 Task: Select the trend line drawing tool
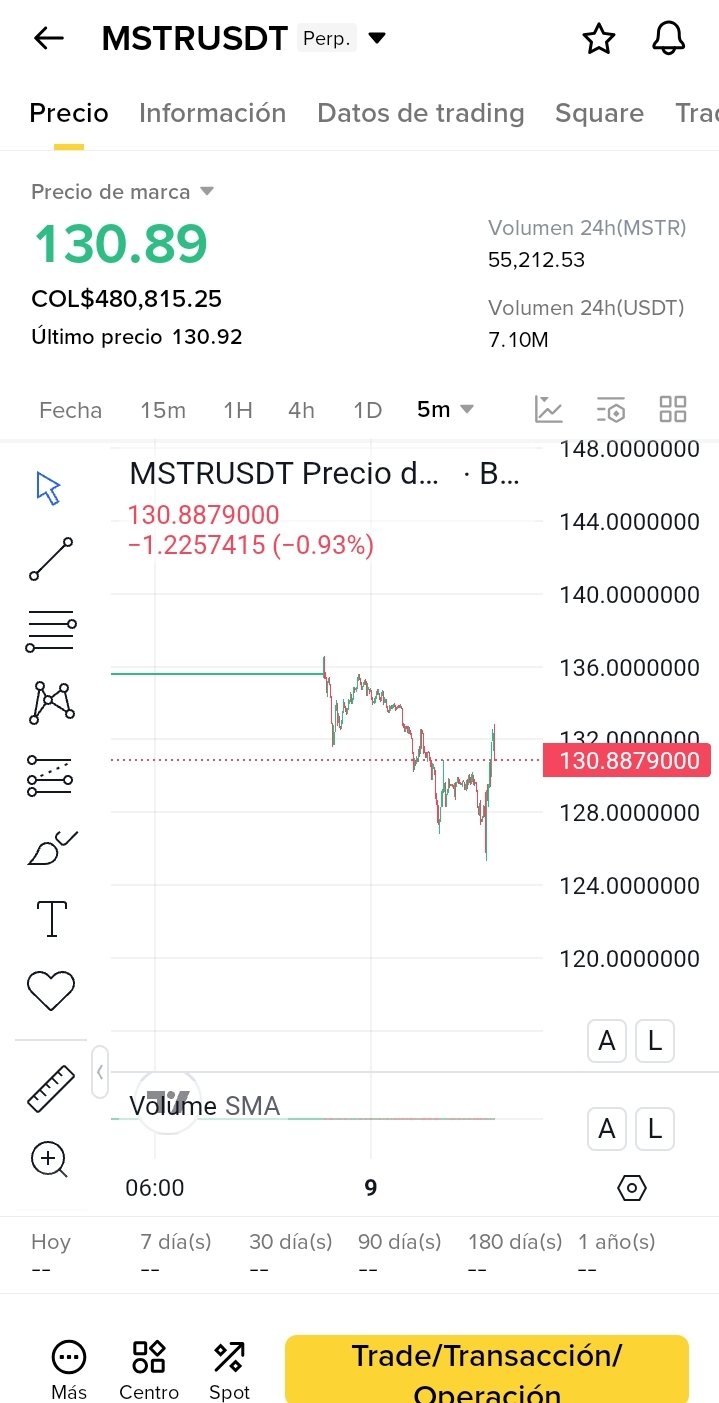pos(50,559)
